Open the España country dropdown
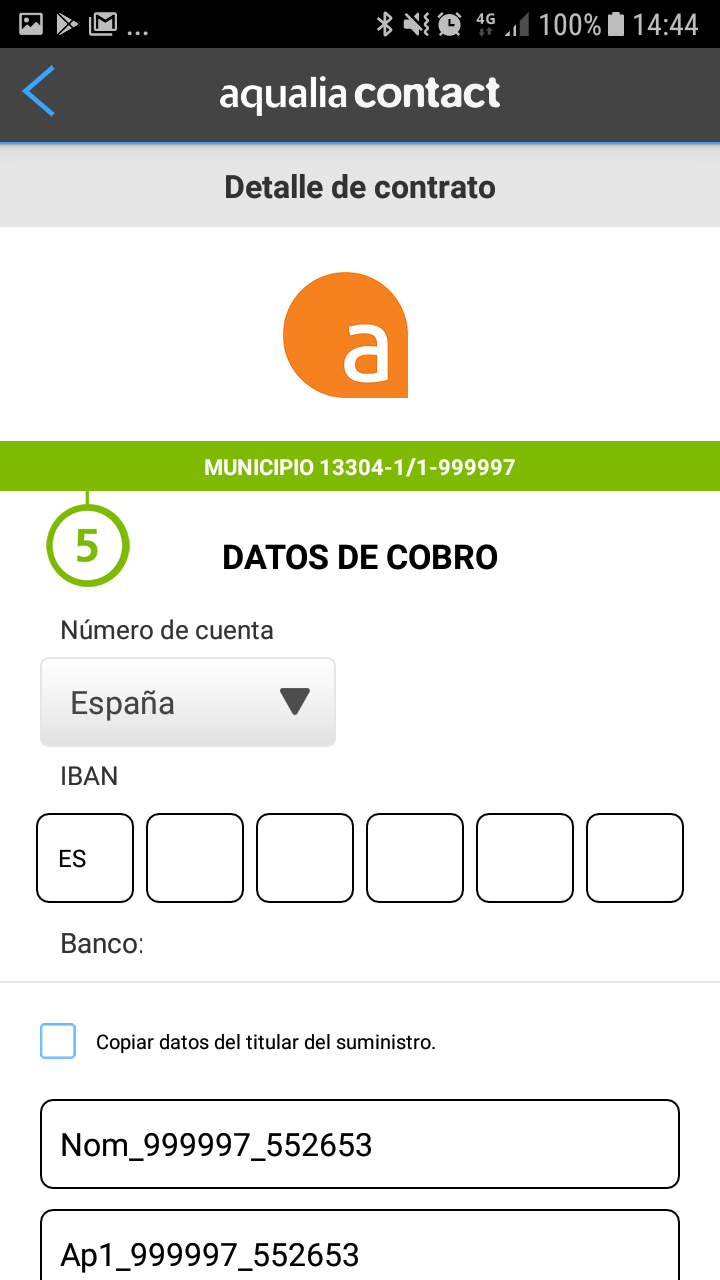720x1280 pixels. [188, 702]
